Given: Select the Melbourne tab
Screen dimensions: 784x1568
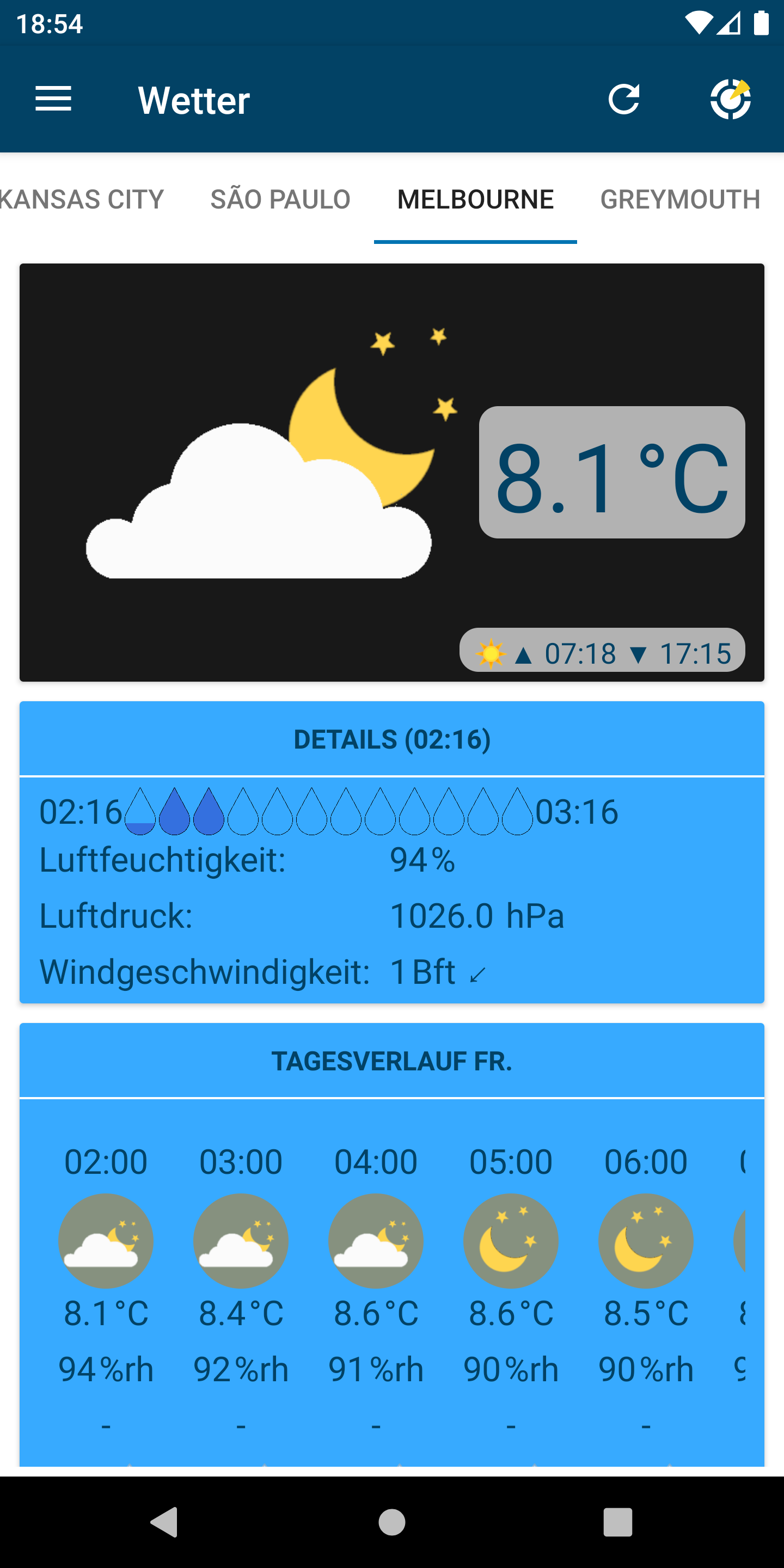Looking at the screenshot, I should click(x=475, y=199).
